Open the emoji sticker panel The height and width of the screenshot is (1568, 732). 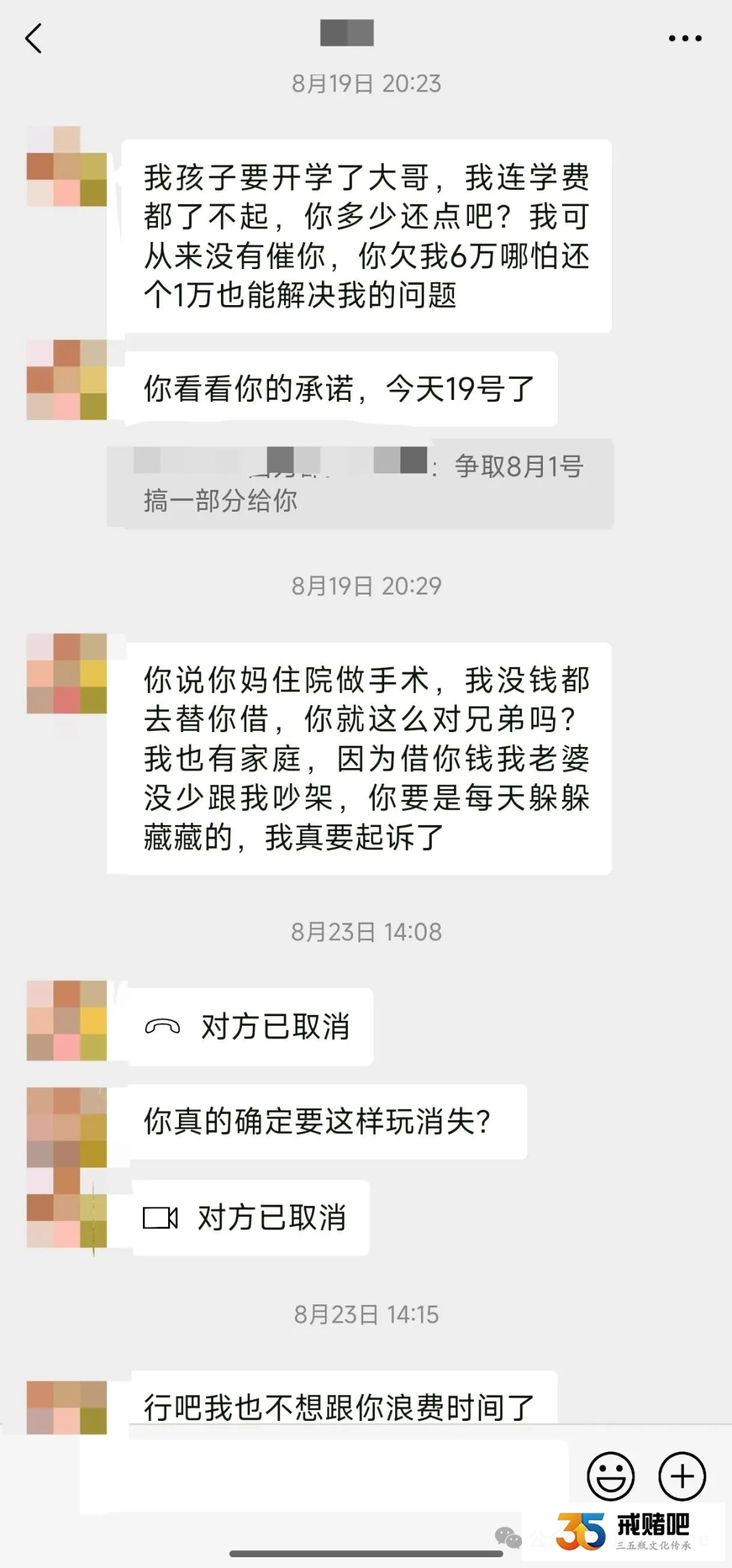(x=610, y=1476)
